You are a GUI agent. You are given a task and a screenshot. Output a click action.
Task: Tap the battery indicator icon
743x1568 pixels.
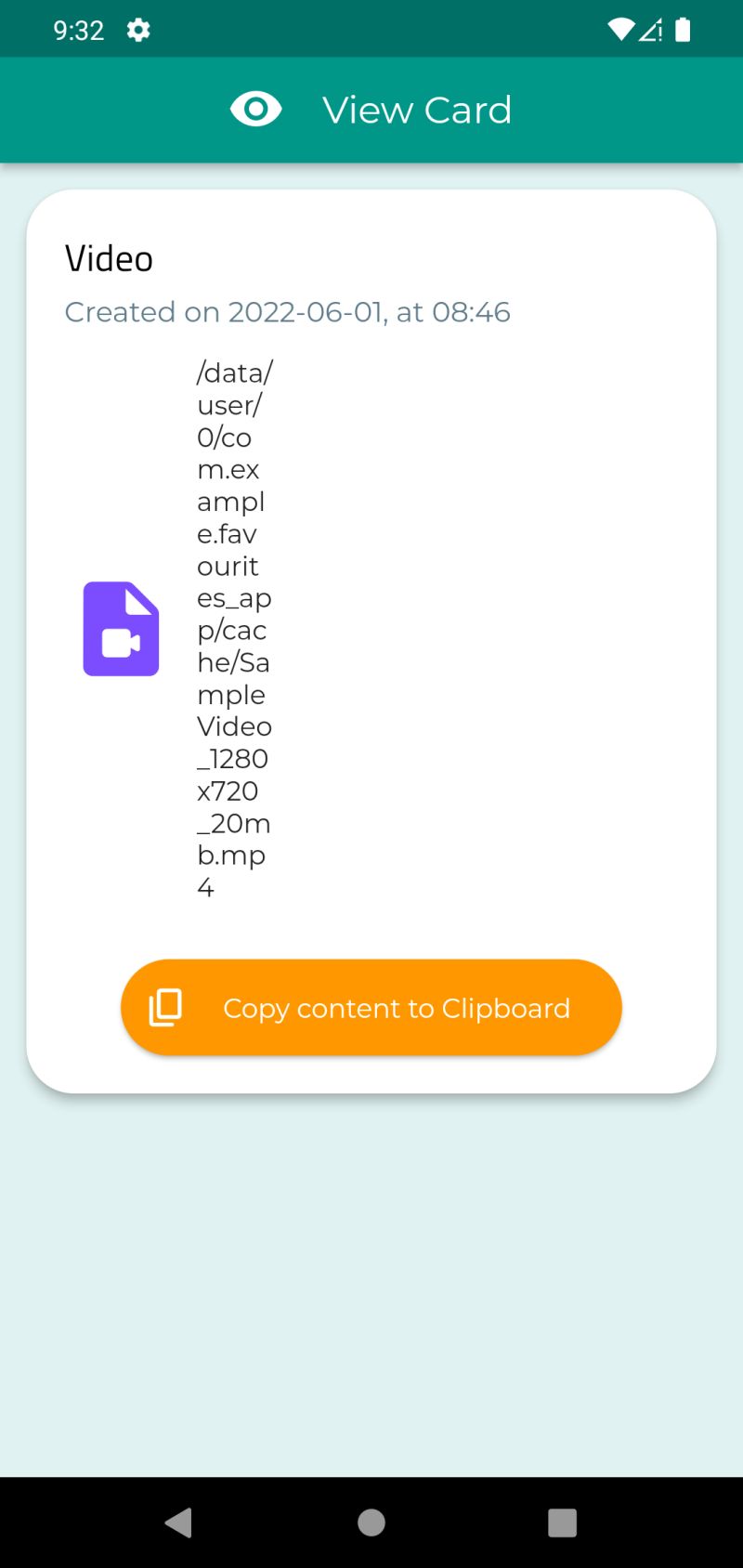click(x=683, y=30)
